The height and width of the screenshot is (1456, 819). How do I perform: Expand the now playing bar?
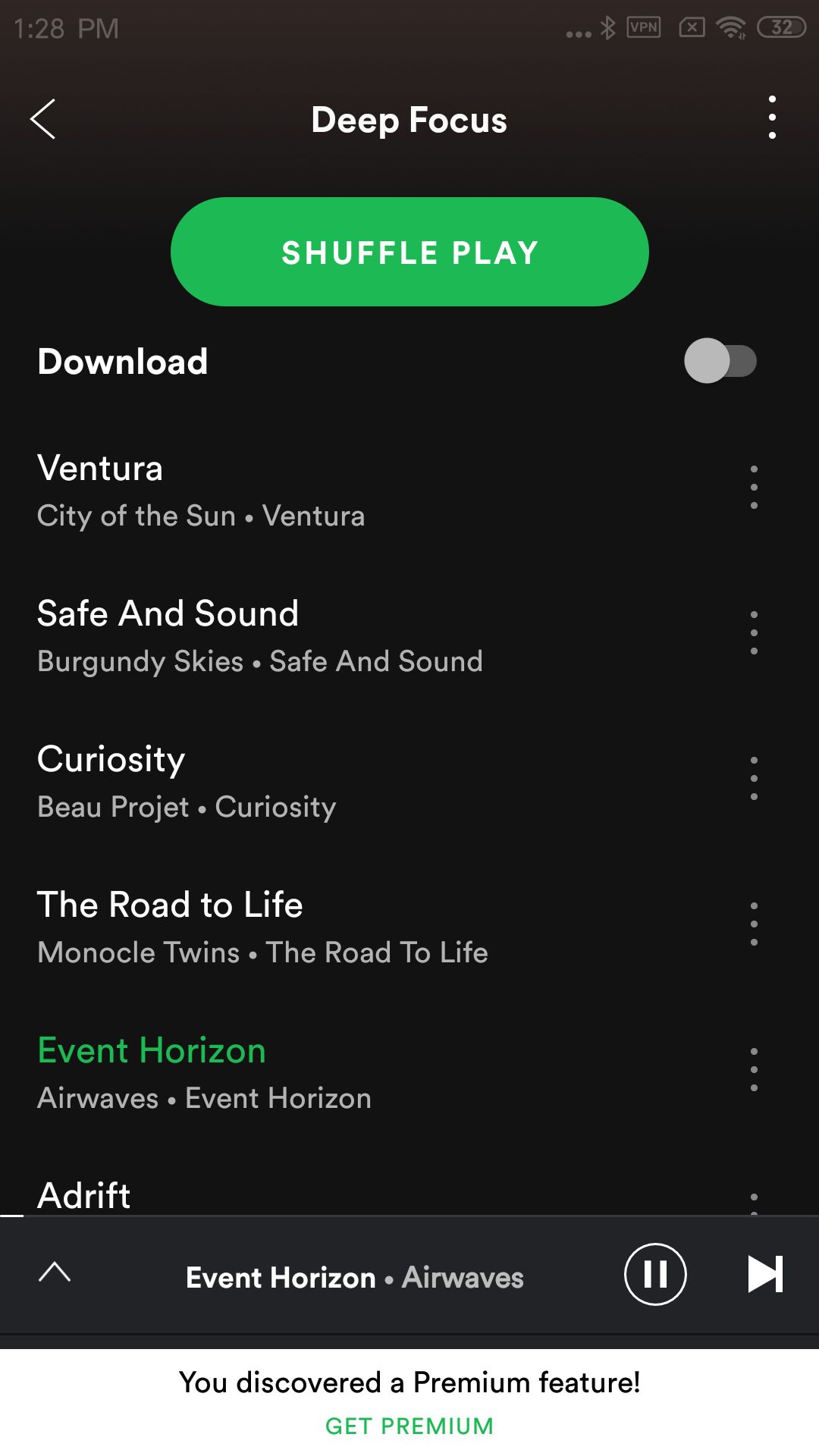tap(55, 1272)
